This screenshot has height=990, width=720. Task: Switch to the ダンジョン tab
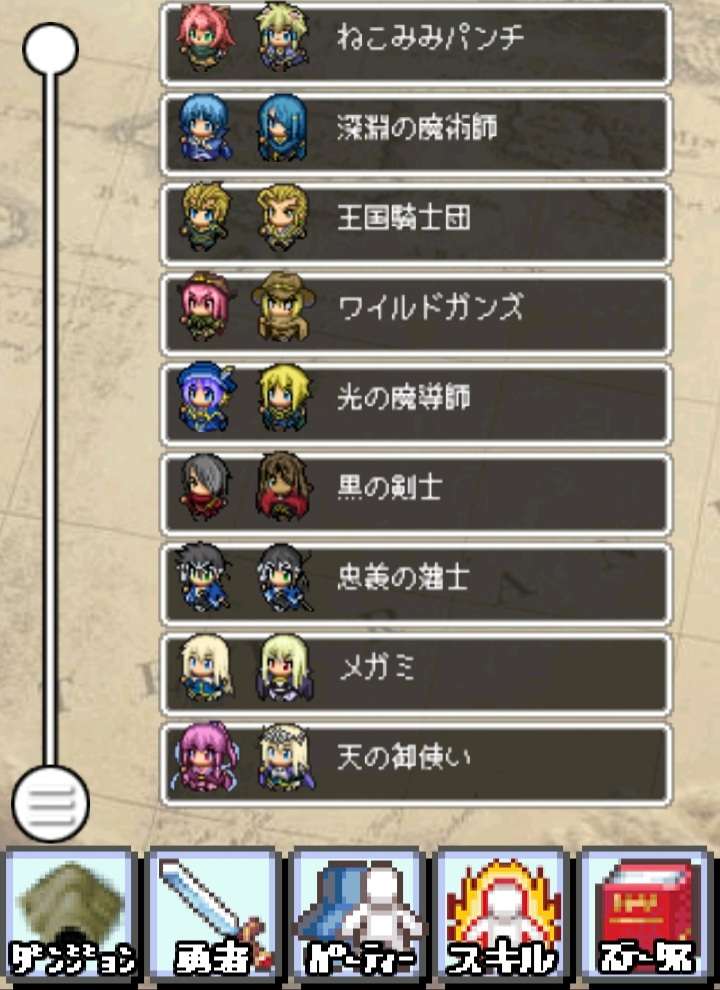tap(71, 914)
